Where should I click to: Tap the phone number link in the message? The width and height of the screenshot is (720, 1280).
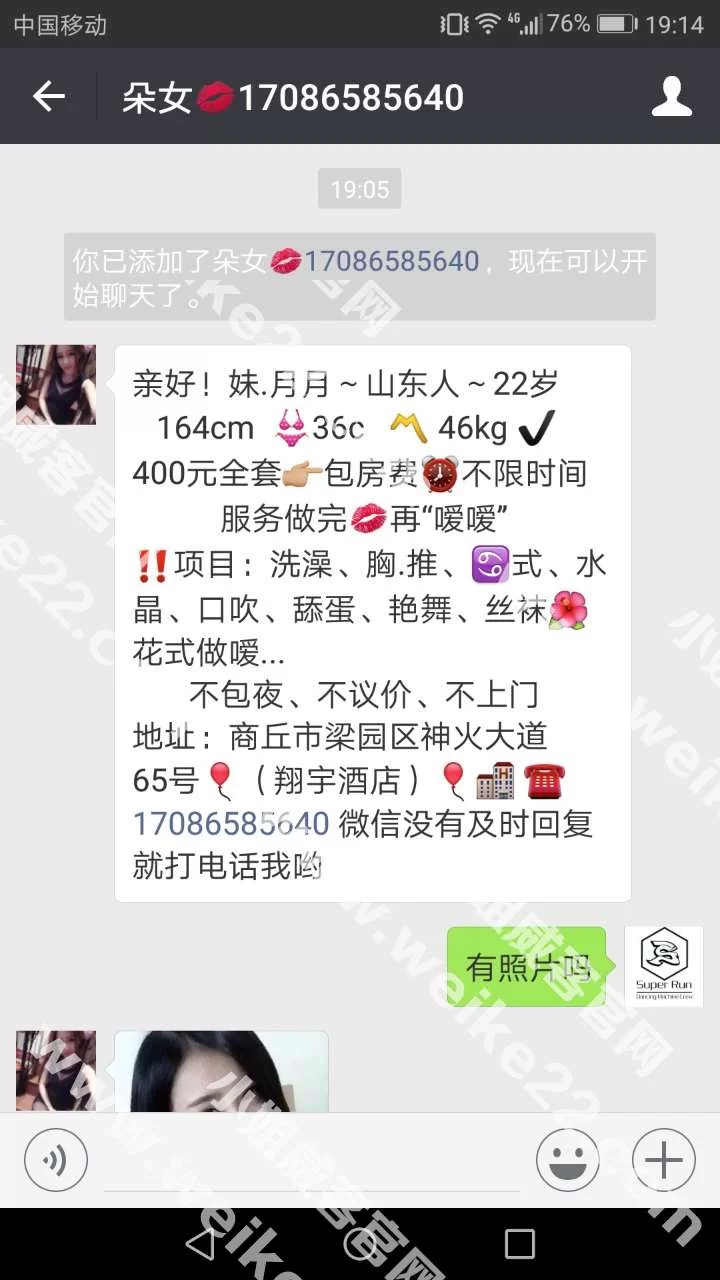[231, 824]
